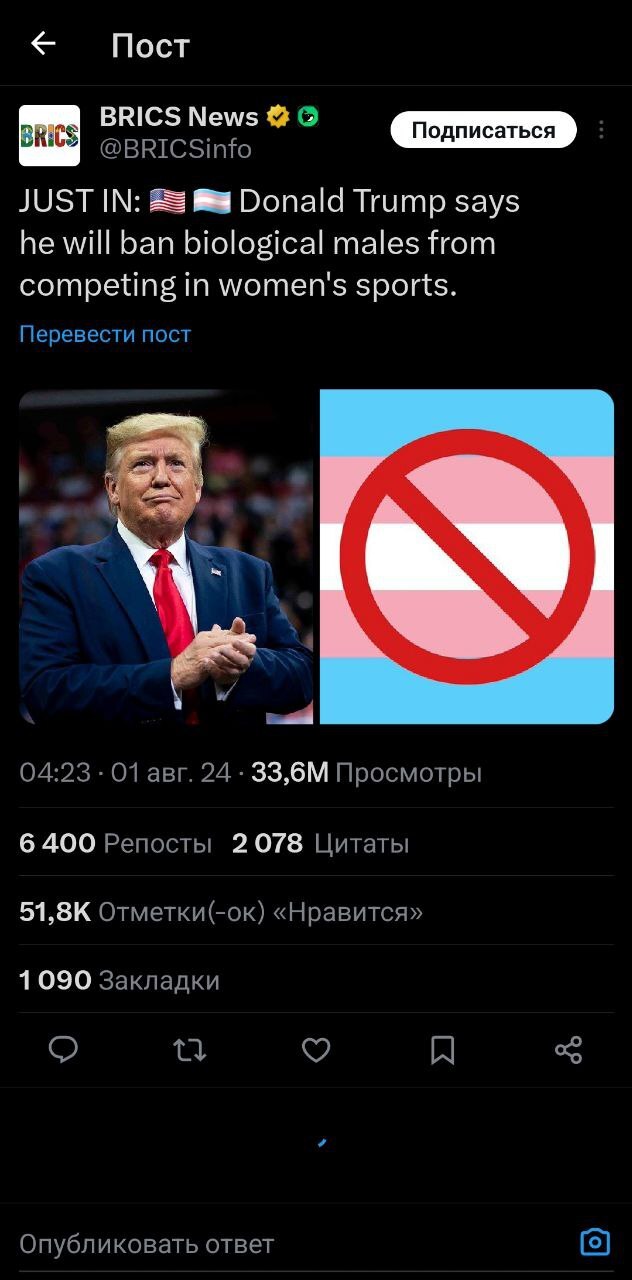Share the post via the share icon
Image resolution: width=632 pixels, height=1280 pixels.
click(568, 1049)
